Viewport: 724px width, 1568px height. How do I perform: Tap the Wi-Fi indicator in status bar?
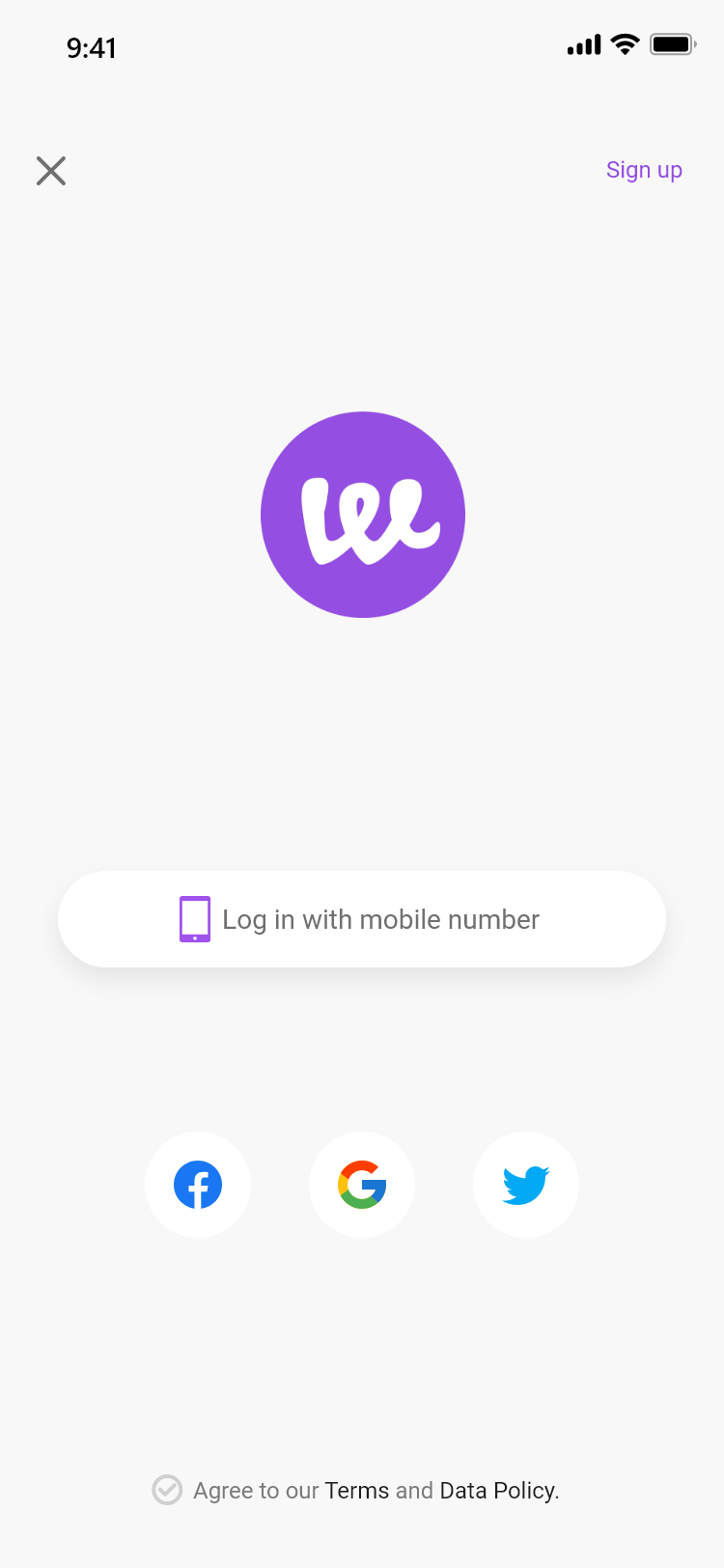pyautogui.click(x=624, y=42)
